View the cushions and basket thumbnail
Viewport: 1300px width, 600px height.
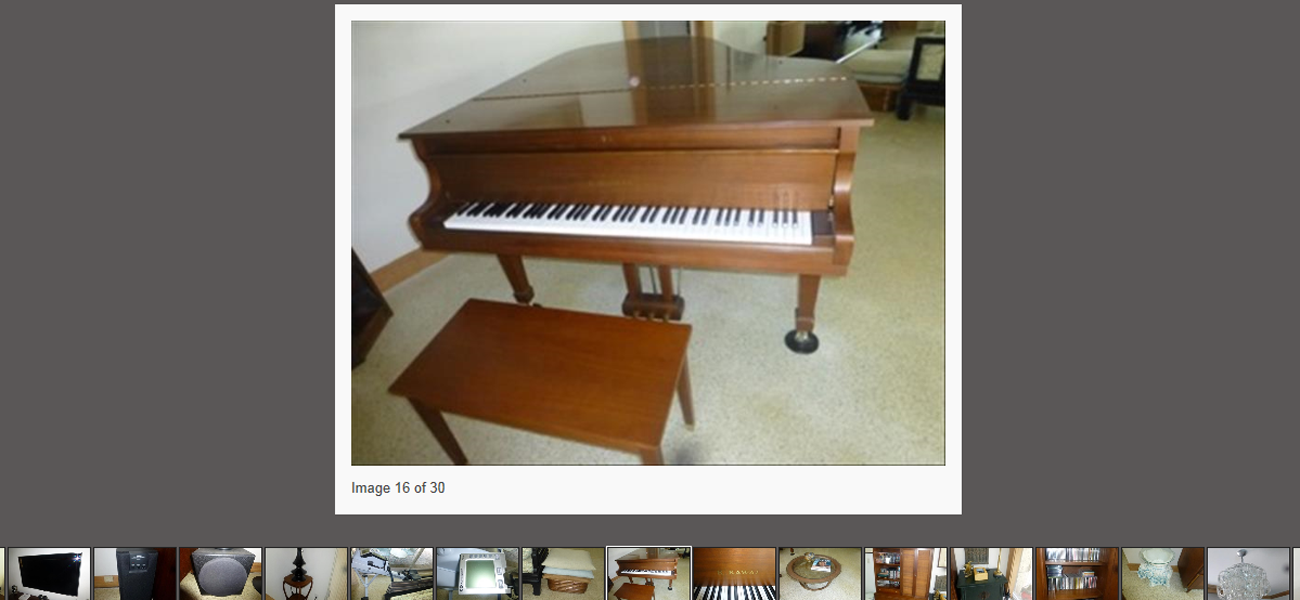coord(563,574)
